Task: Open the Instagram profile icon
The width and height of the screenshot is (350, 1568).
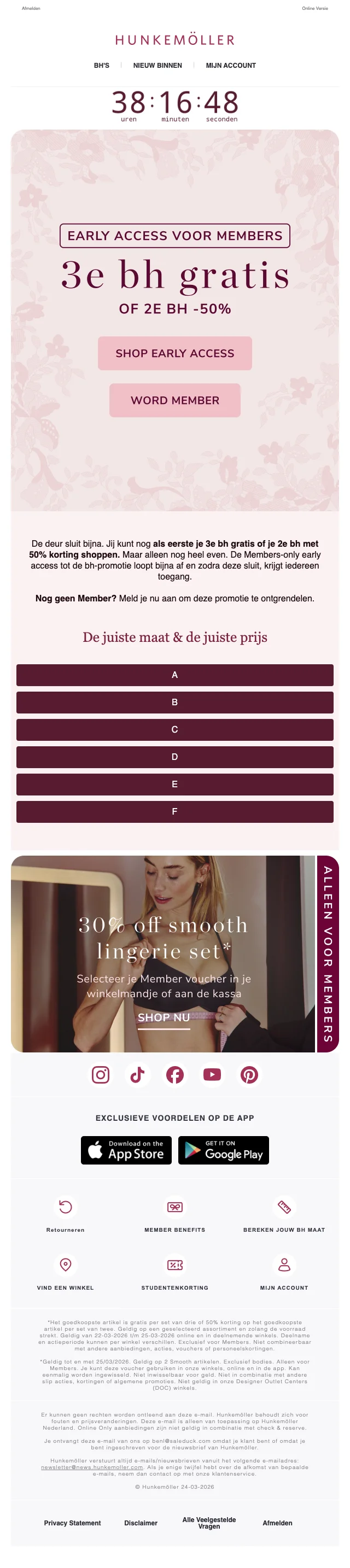Action: point(101,1074)
